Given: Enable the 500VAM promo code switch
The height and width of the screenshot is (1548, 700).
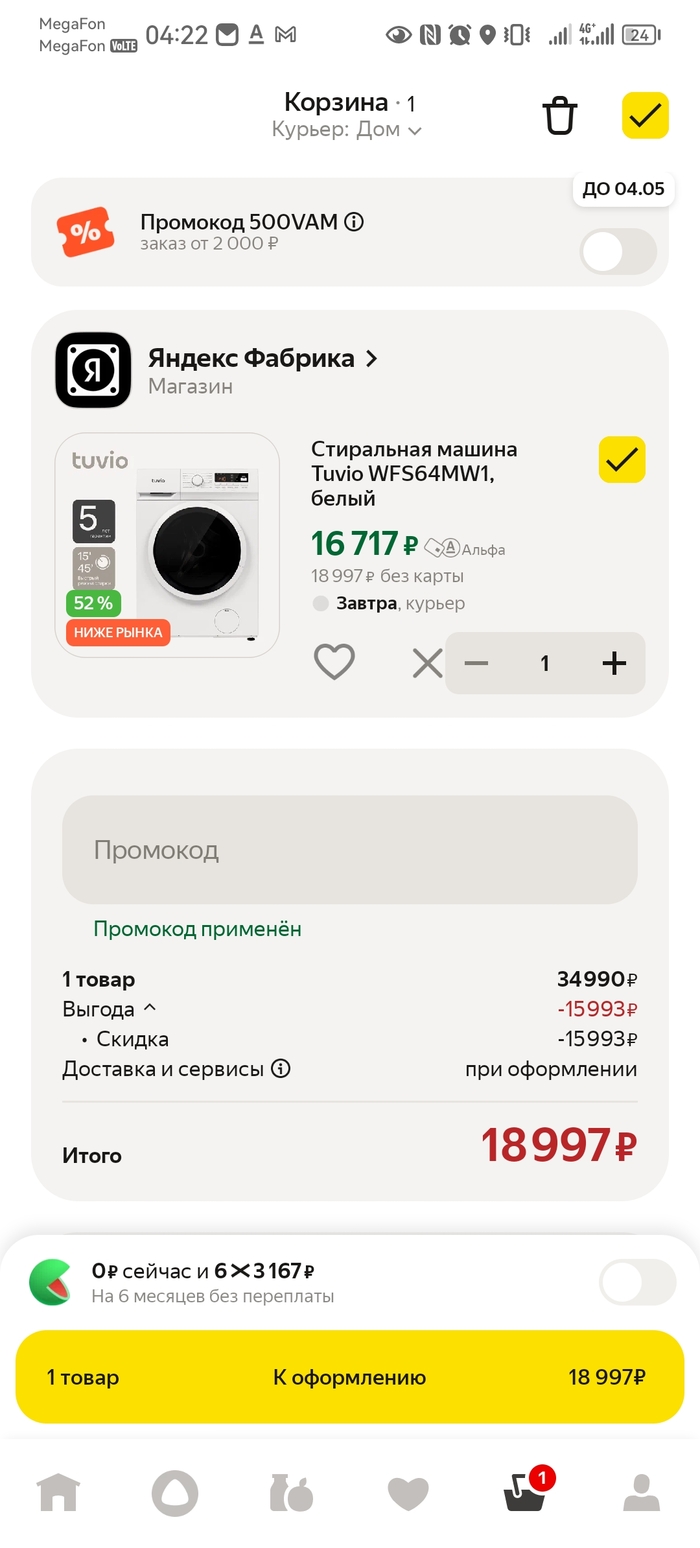Looking at the screenshot, I should click(618, 252).
